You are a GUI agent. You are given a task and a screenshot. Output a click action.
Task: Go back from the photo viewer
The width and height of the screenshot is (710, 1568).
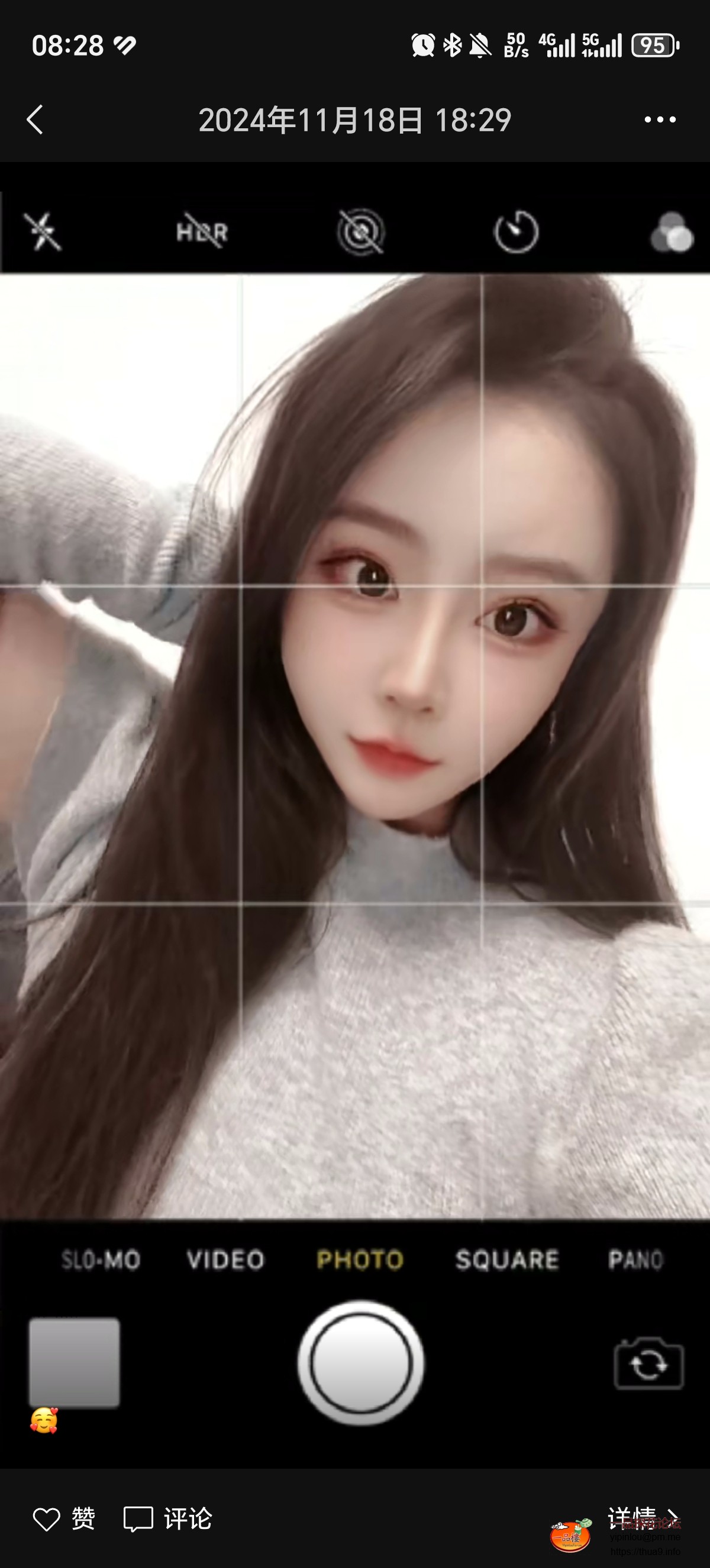pyautogui.click(x=35, y=119)
